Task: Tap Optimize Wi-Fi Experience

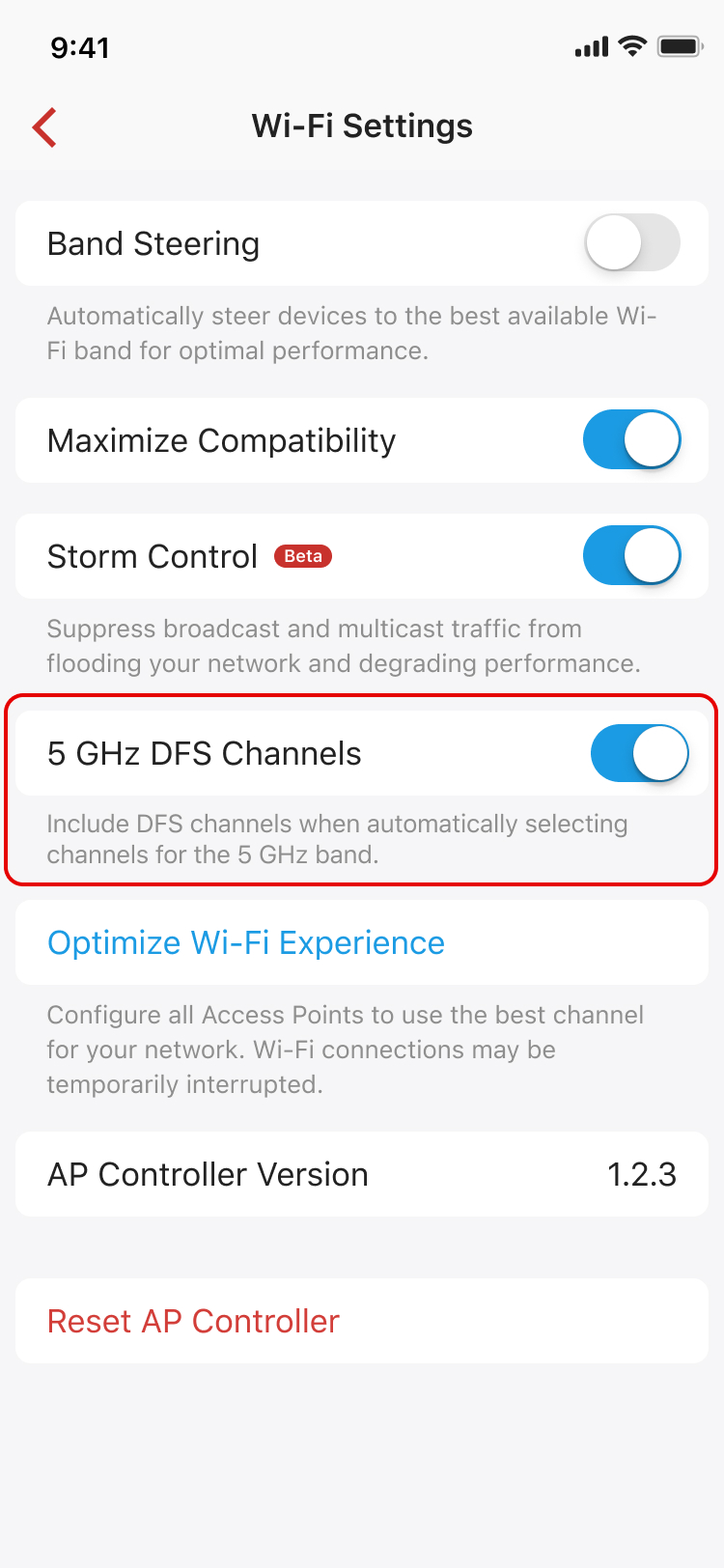Action: (246, 942)
